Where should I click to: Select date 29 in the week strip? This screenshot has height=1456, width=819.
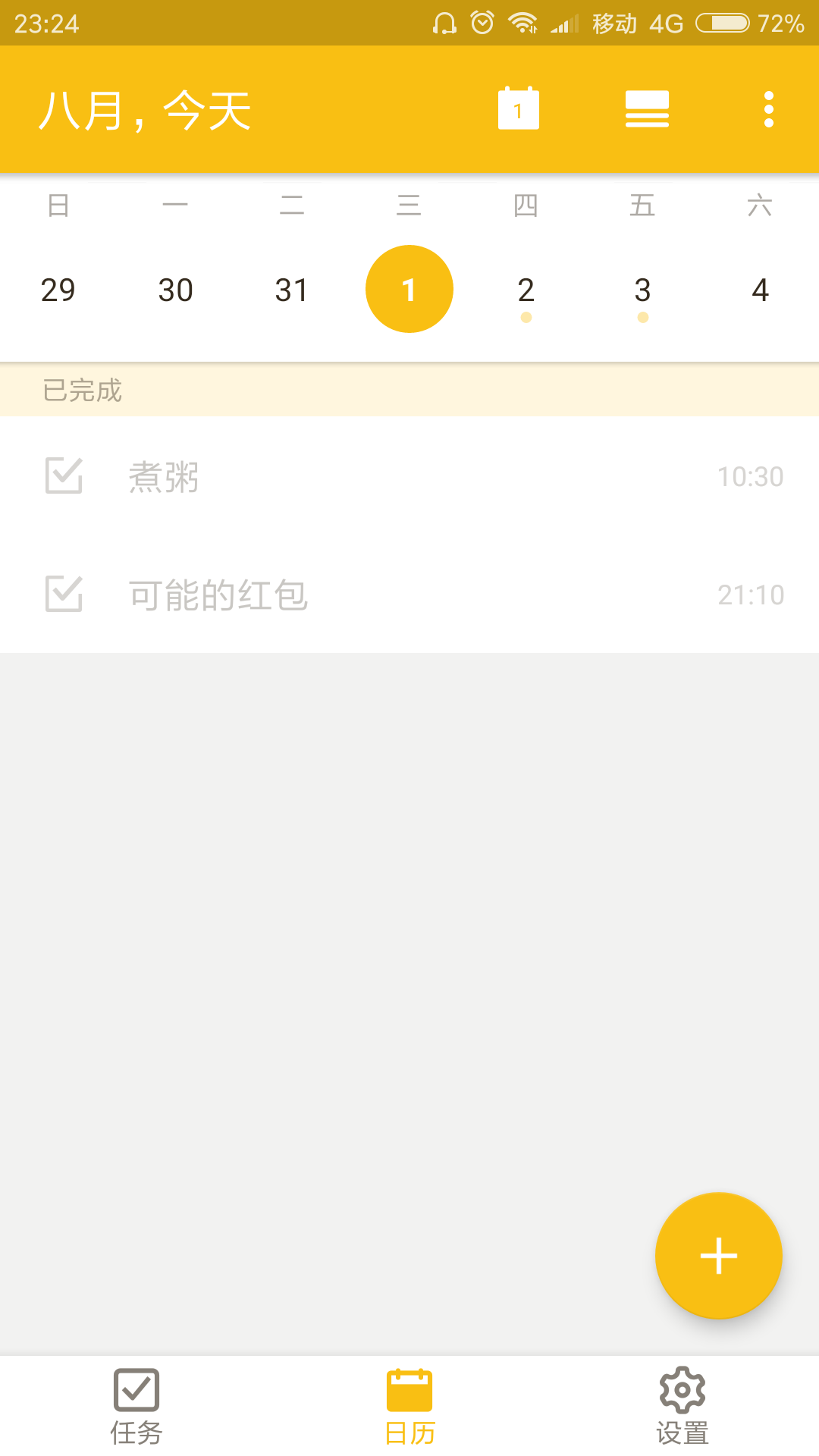click(58, 290)
